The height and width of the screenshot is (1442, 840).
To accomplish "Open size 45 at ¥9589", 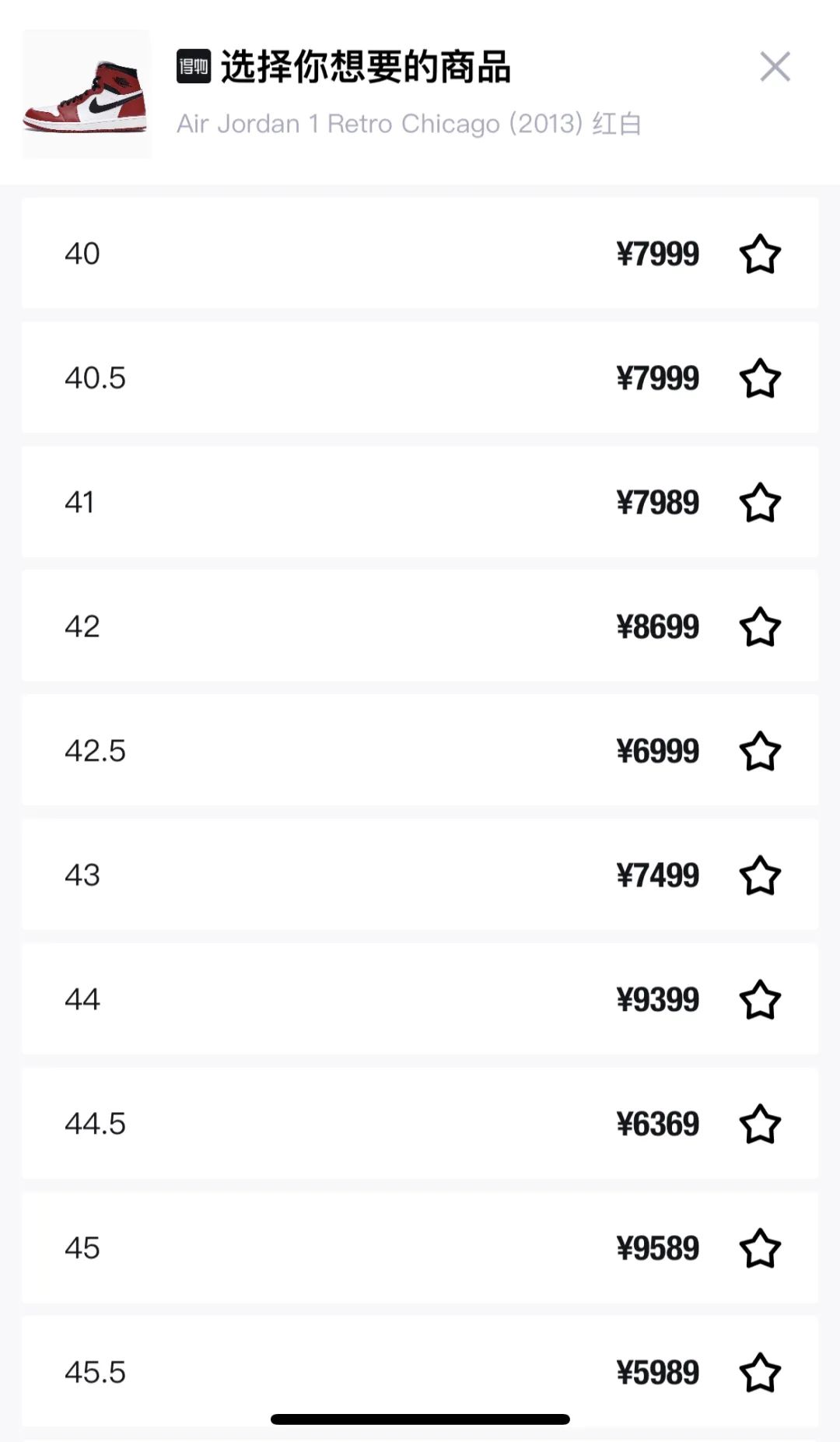I will (420, 1247).
